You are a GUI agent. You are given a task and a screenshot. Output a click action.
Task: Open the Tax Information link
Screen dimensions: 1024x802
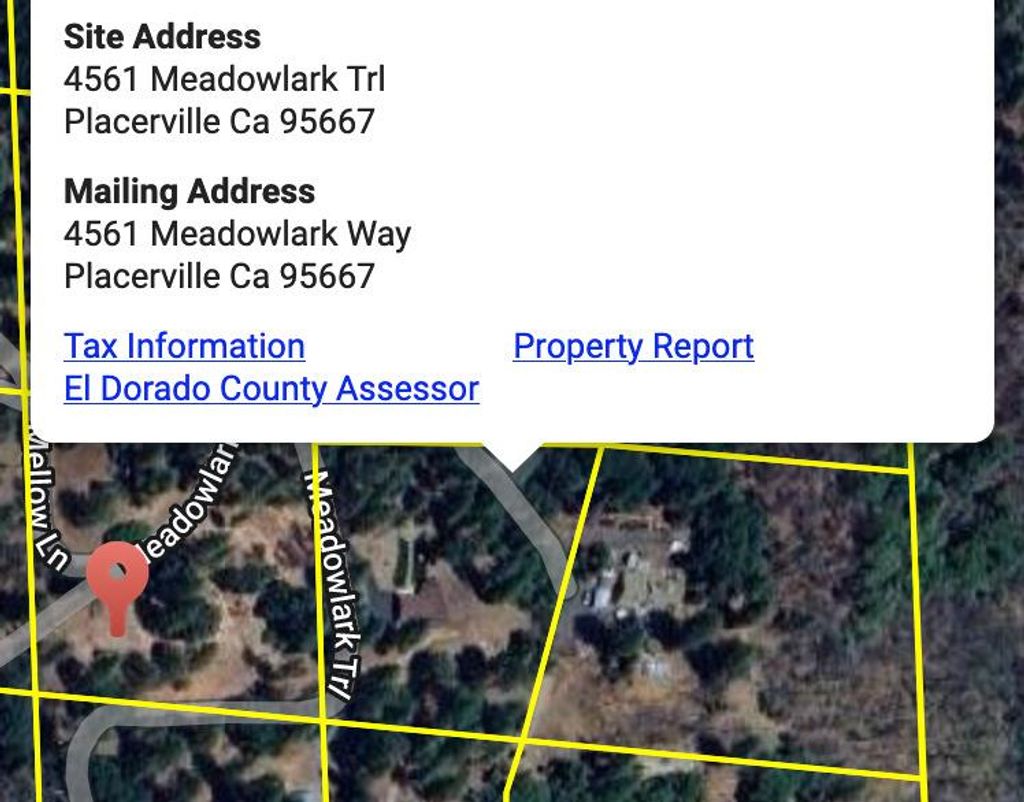184,346
